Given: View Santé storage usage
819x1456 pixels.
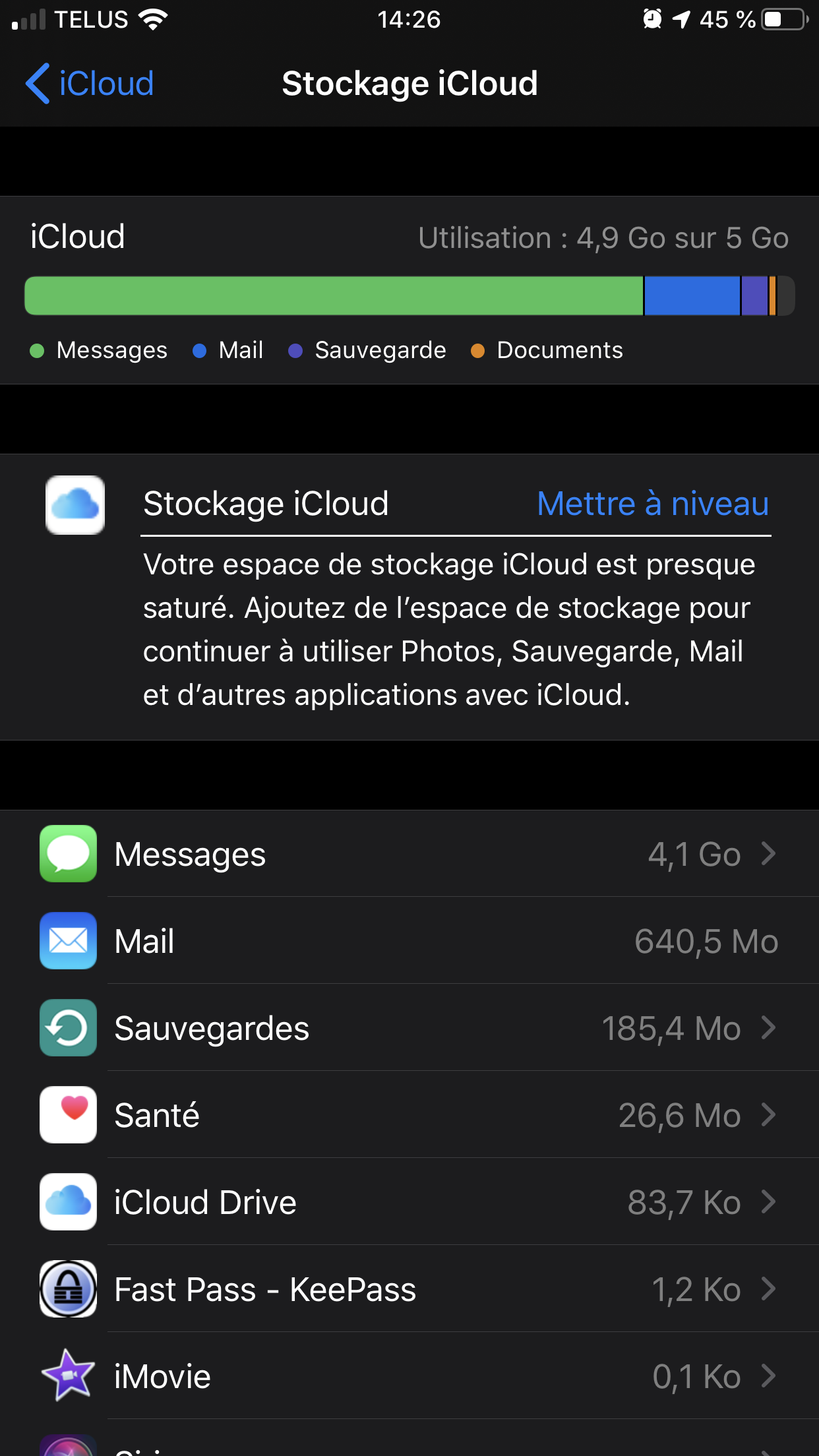Looking at the screenshot, I should pos(409,1115).
